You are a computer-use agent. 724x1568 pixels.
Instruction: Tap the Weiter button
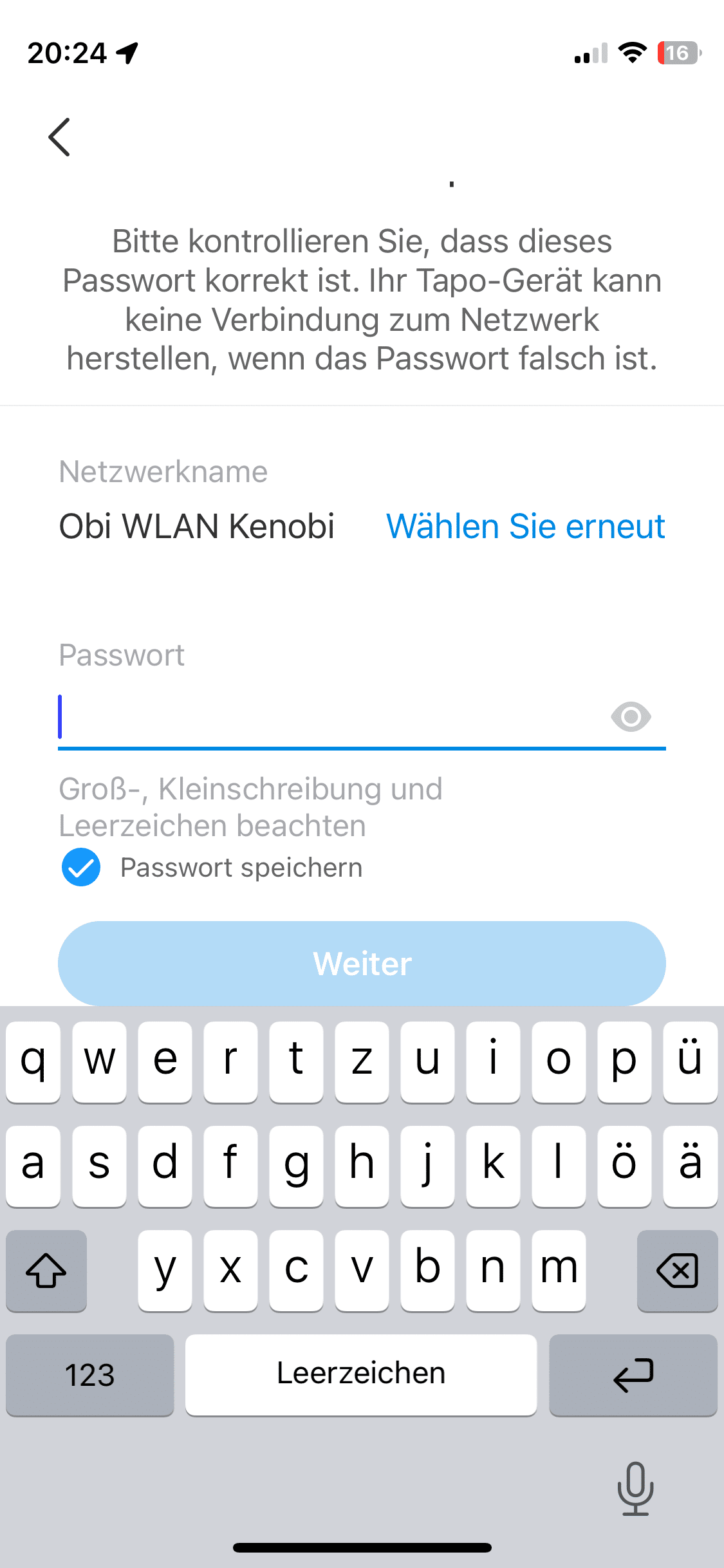tap(362, 964)
